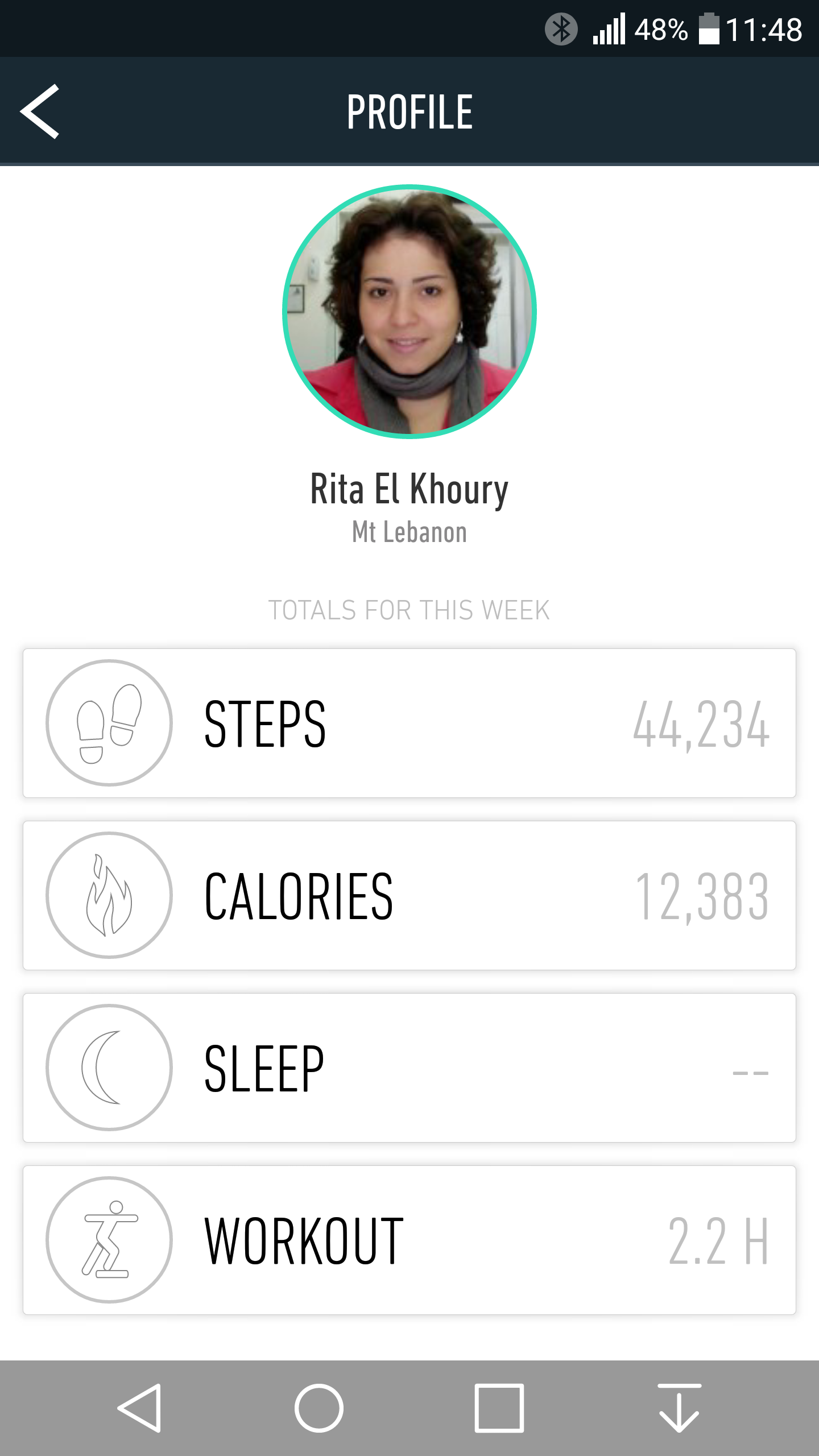Open the STEPS totals card
The height and width of the screenshot is (1456, 819).
409,723
